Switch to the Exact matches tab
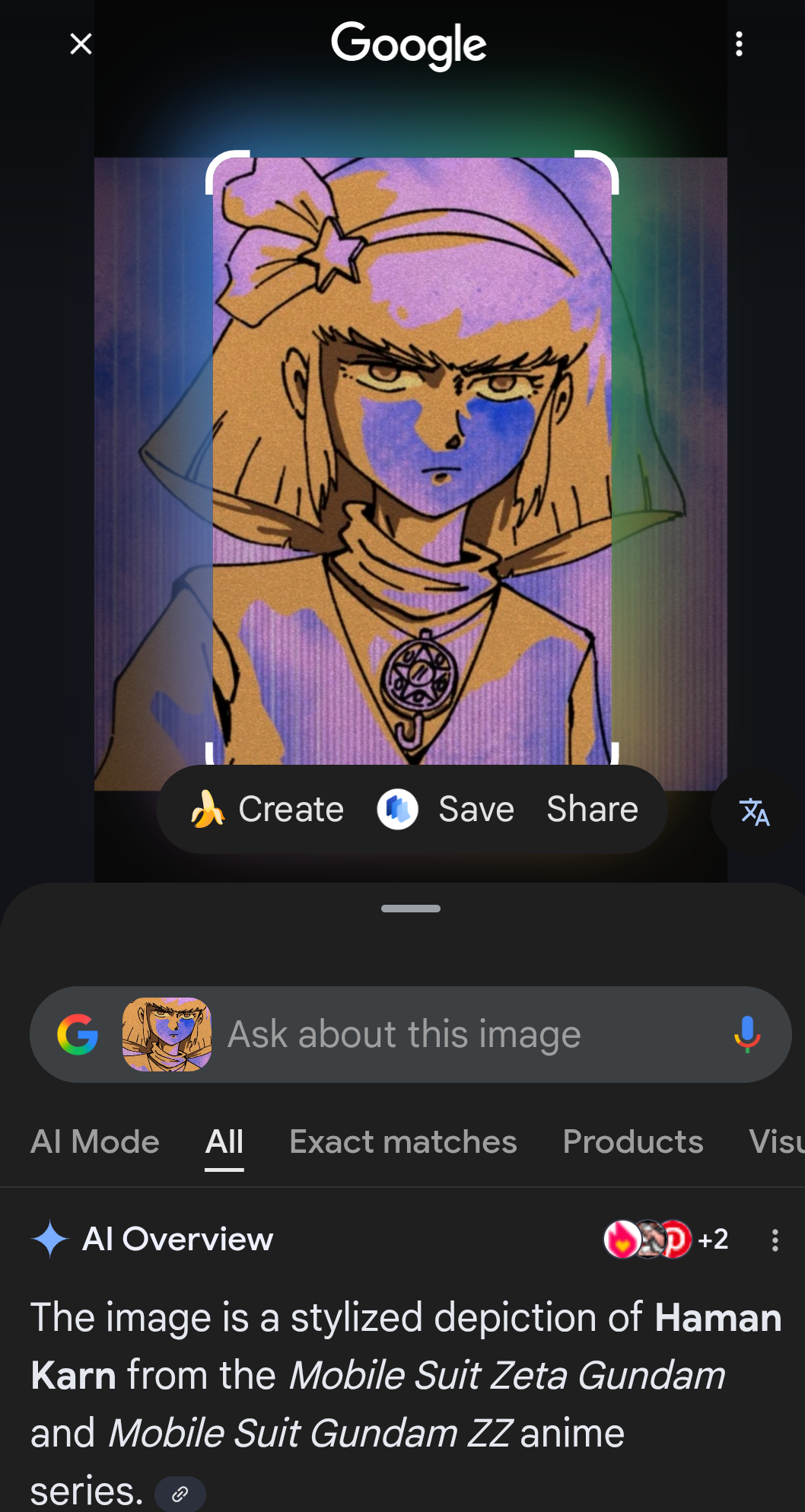Image resolution: width=805 pixels, height=1512 pixels. point(403,1141)
